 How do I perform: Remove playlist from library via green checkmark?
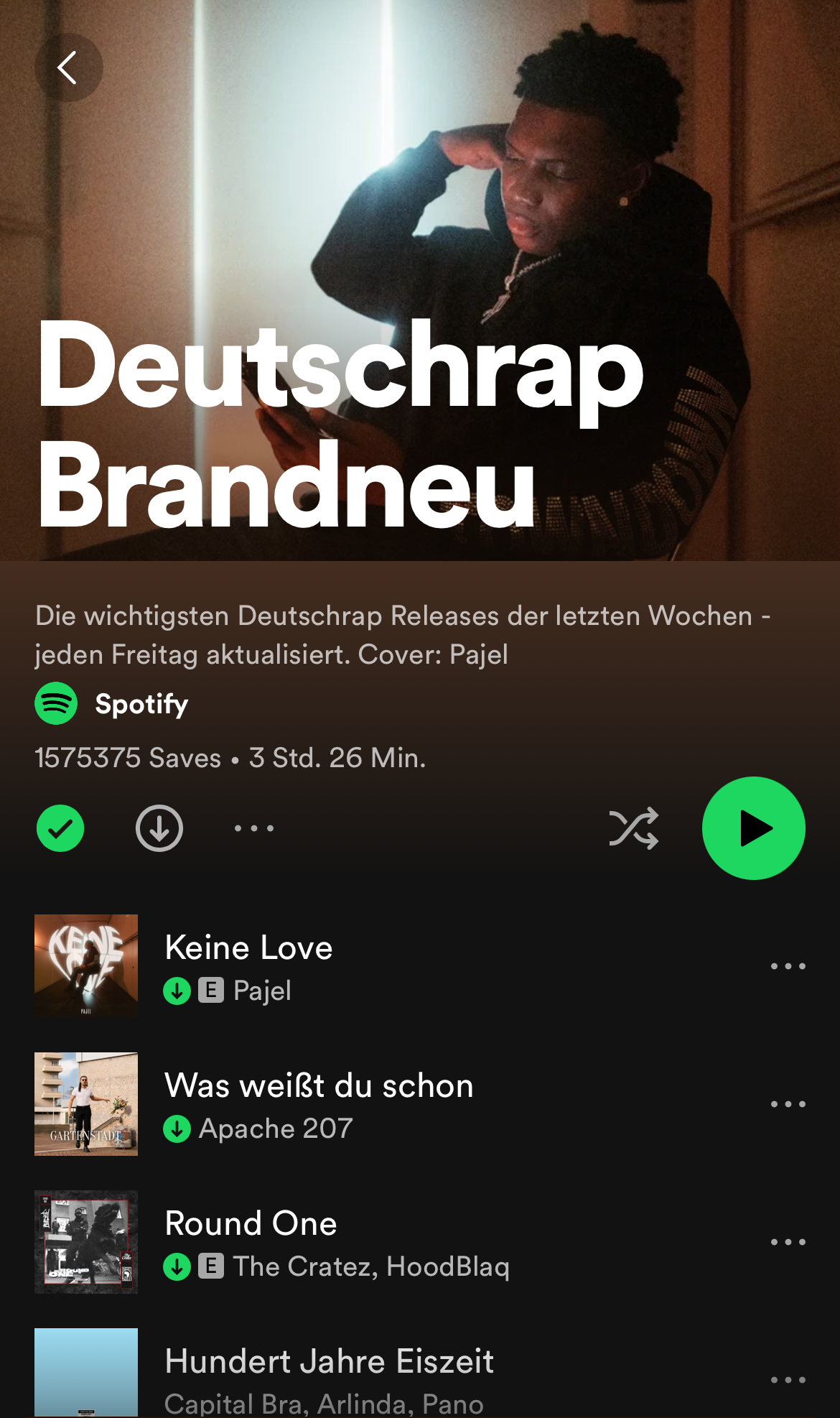coord(60,828)
